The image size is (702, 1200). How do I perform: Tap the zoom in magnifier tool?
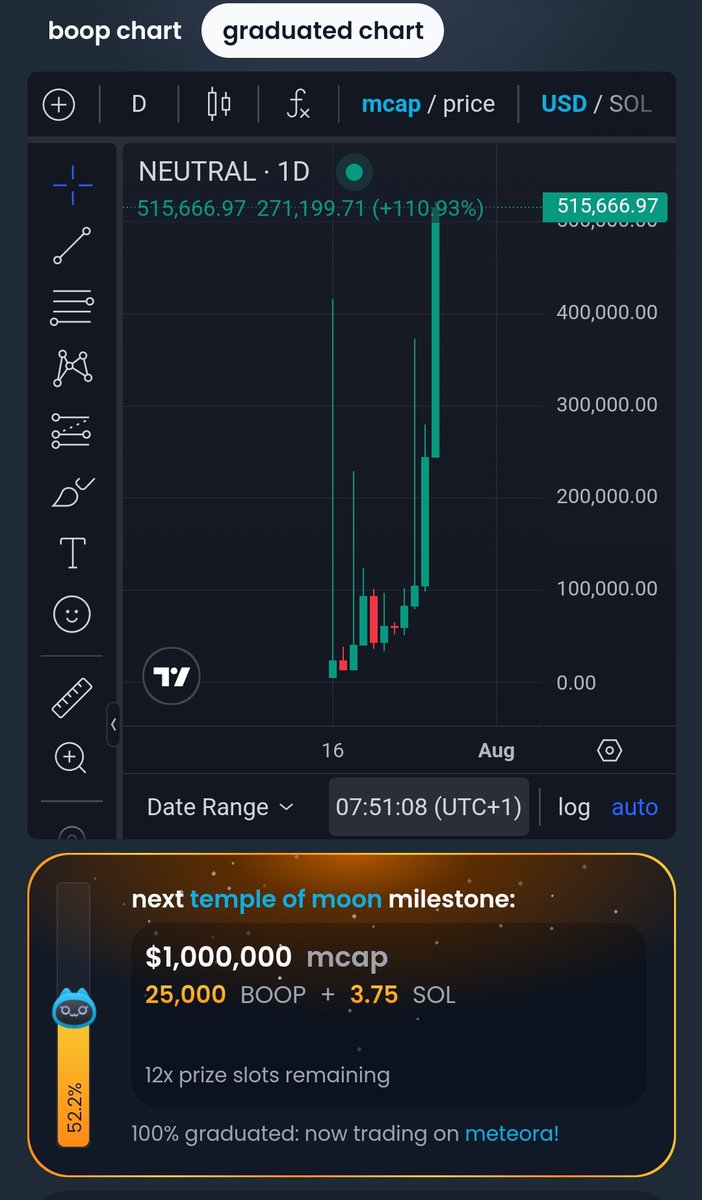point(72,758)
